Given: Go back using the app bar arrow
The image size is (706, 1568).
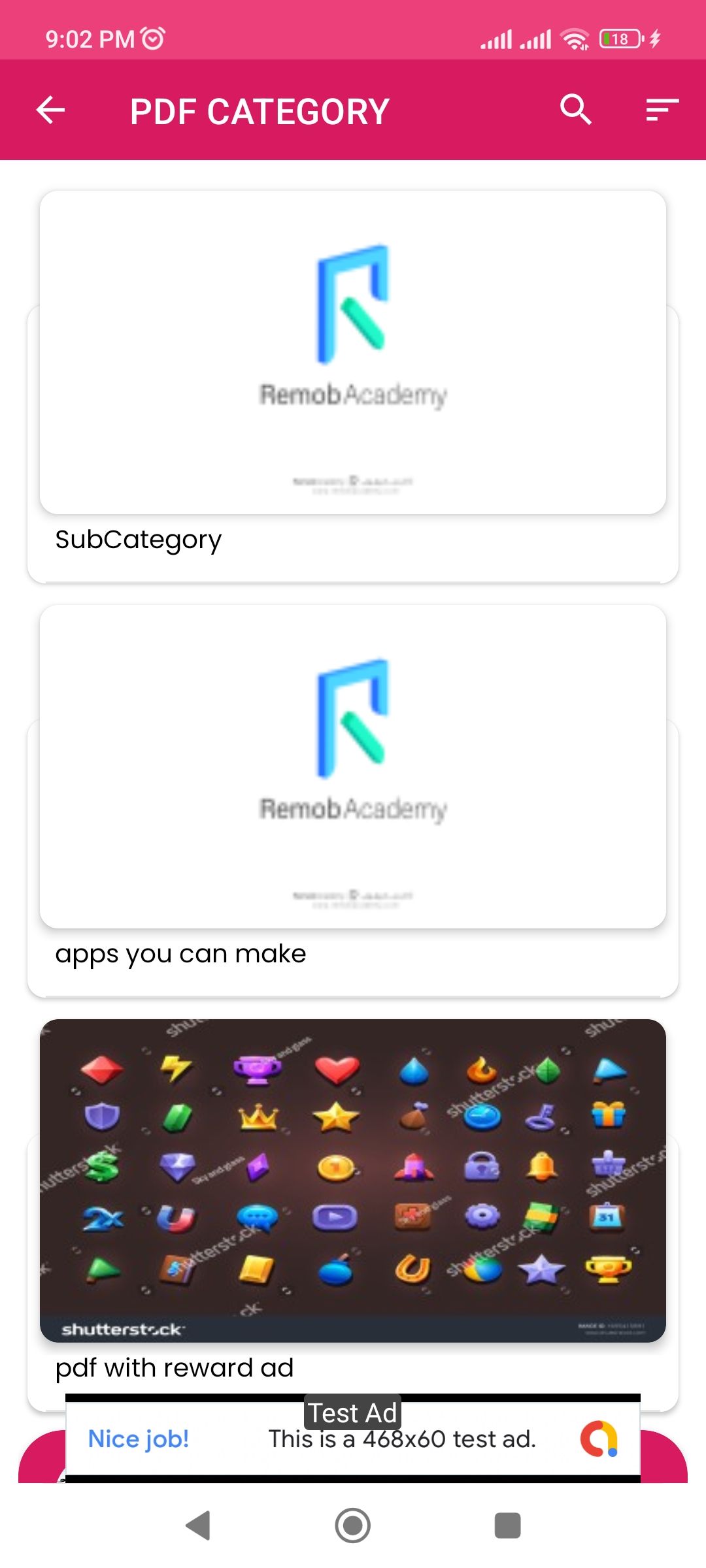Looking at the screenshot, I should click(50, 110).
